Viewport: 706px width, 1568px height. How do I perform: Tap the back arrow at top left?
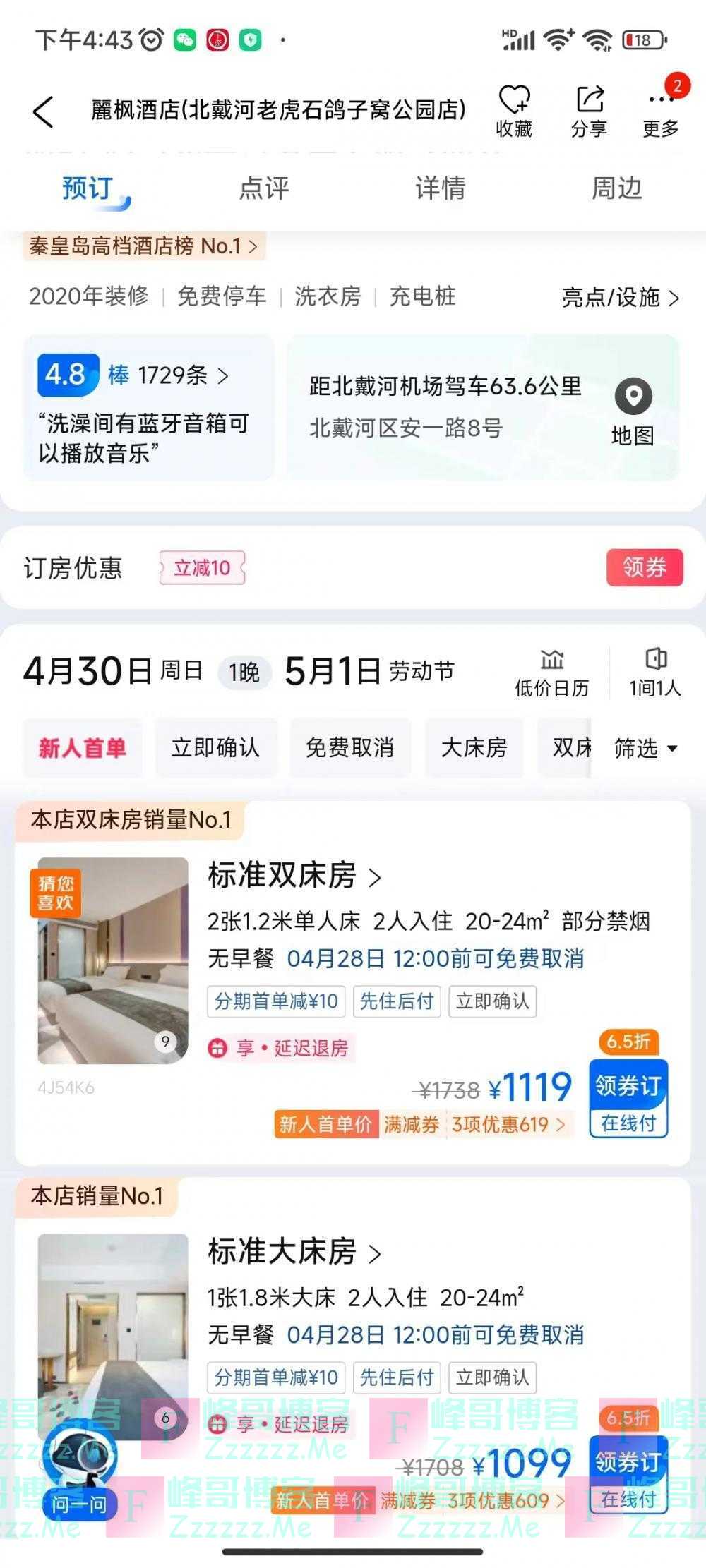(44, 111)
